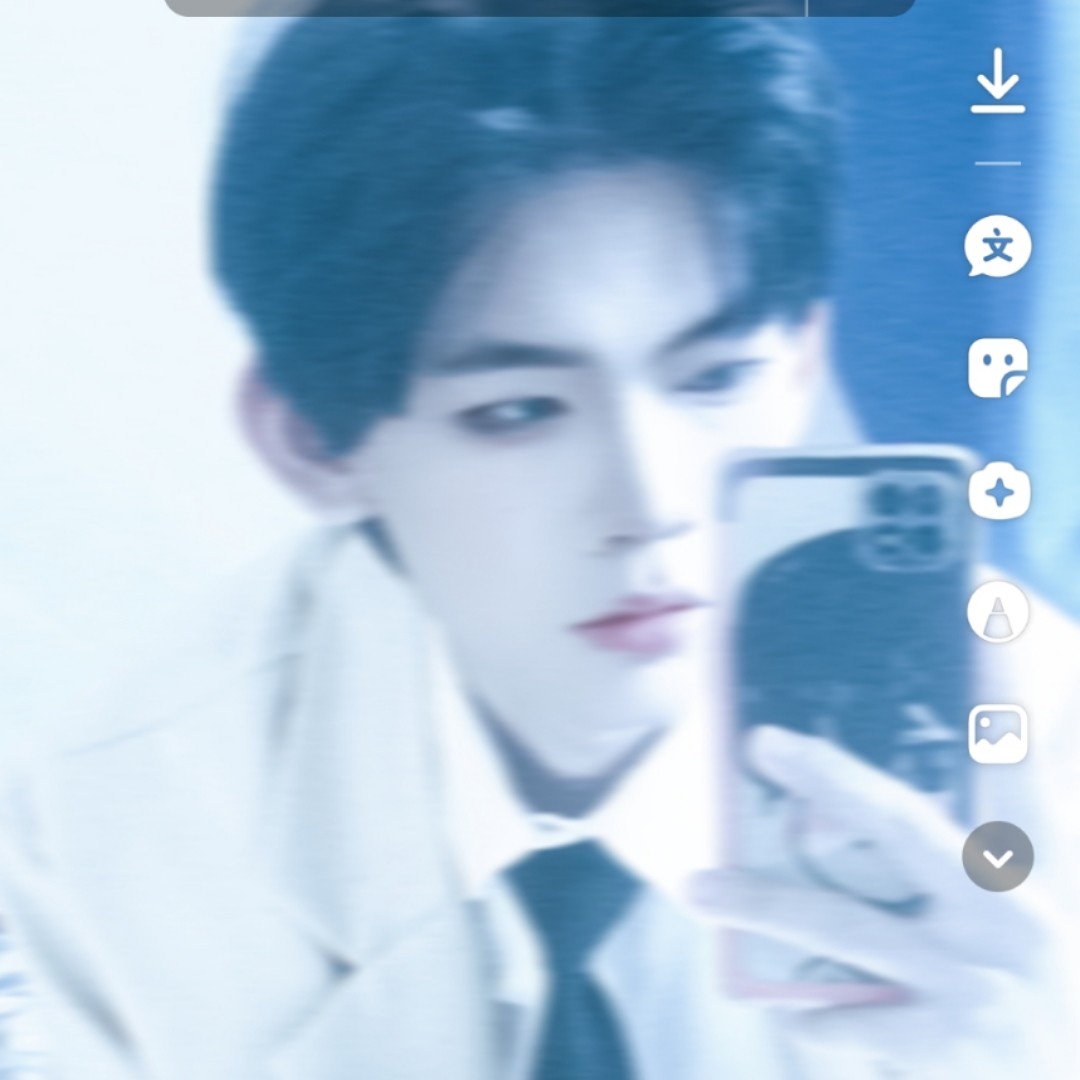Viewport: 1080px width, 1080px height.
Task: Open the text caption tool
Action: 997,247
